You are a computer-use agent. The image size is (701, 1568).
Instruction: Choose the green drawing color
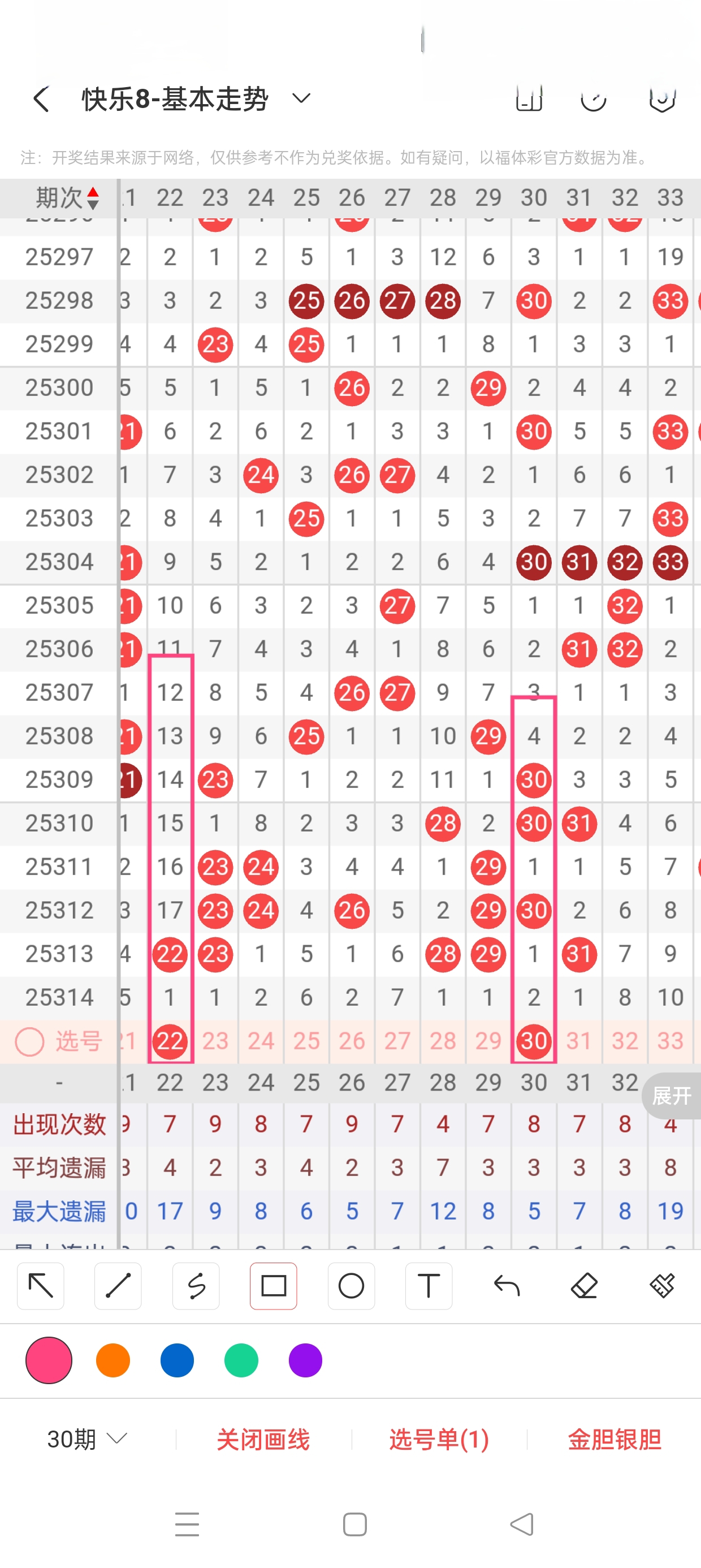(241, 1360)
